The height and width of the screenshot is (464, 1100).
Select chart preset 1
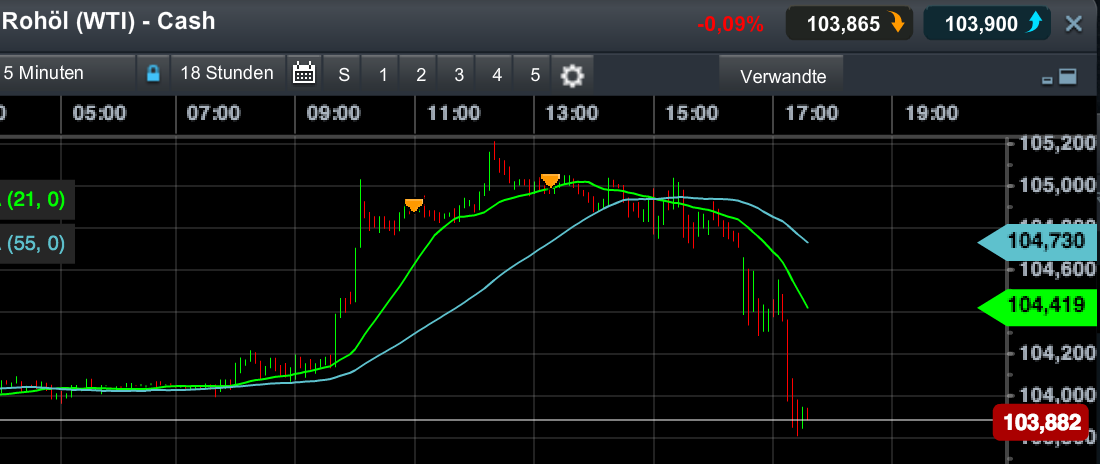point(382,74)
